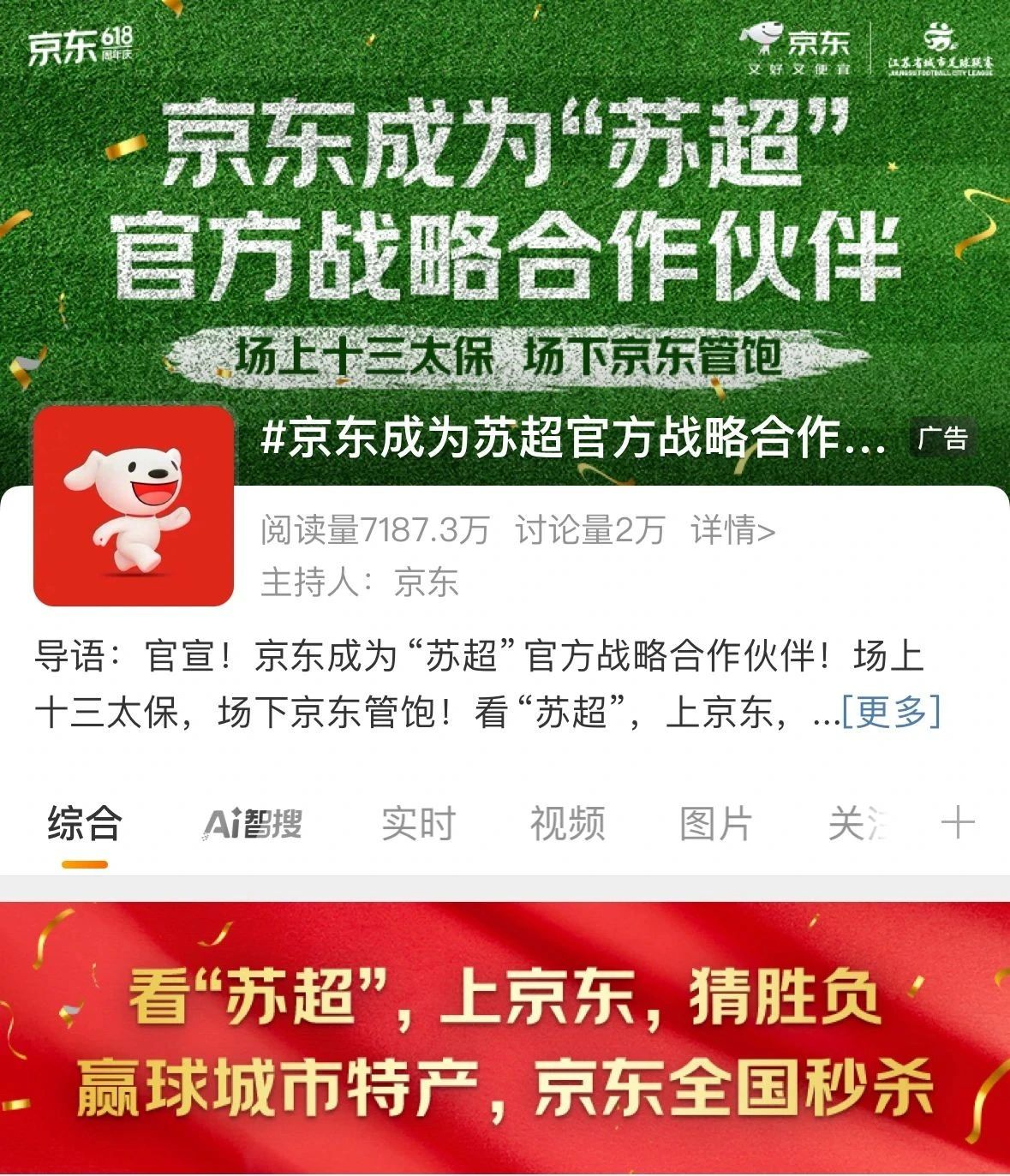The height and width of the screenshot is (1176, 1010).
Task: Switch to the 图片 tab
Action: click(715, 824)
